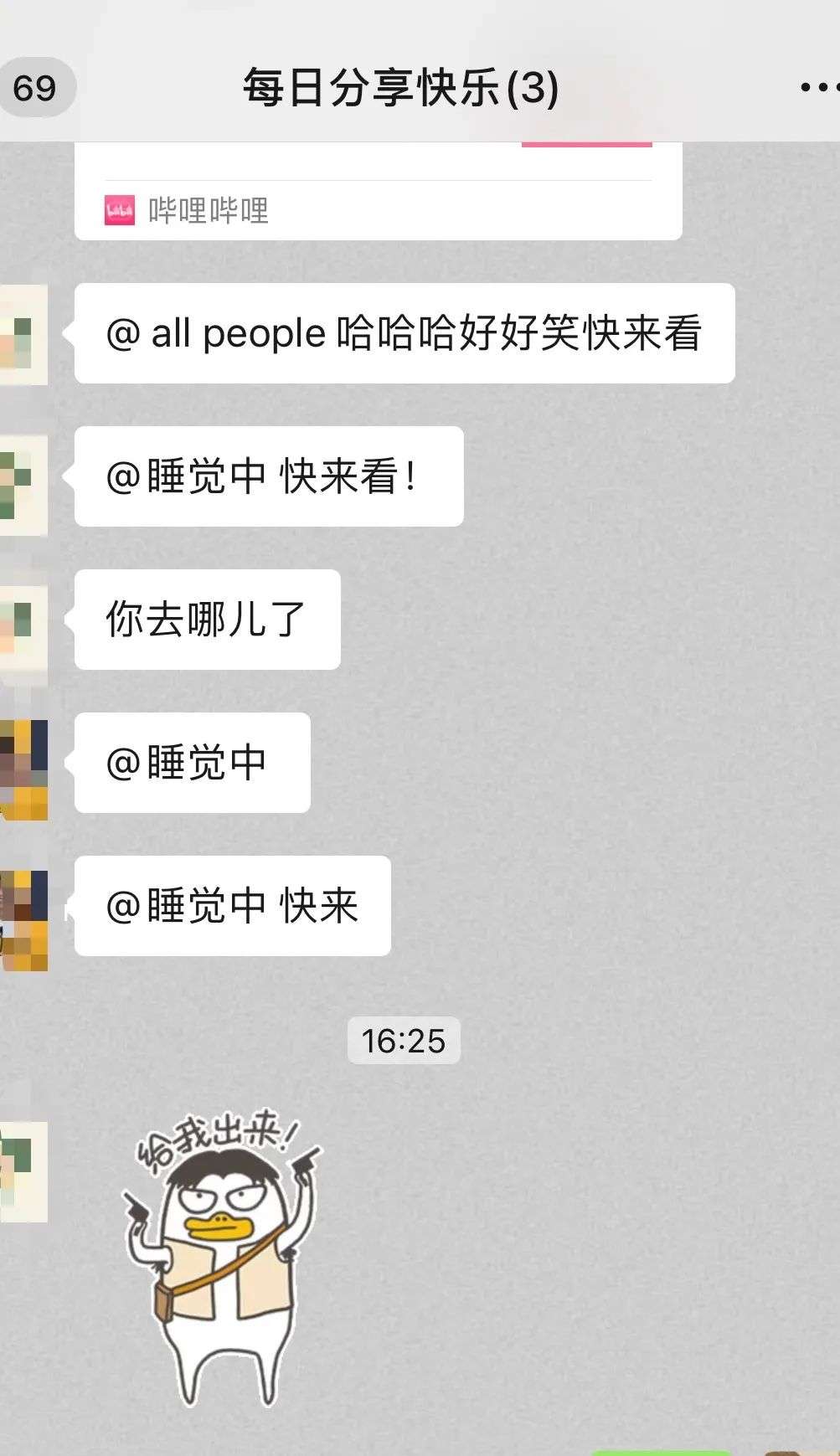Viewport: 840px width, 1456px height.
Task: Open the group chat overflow menu
Action: click(819, 87)
